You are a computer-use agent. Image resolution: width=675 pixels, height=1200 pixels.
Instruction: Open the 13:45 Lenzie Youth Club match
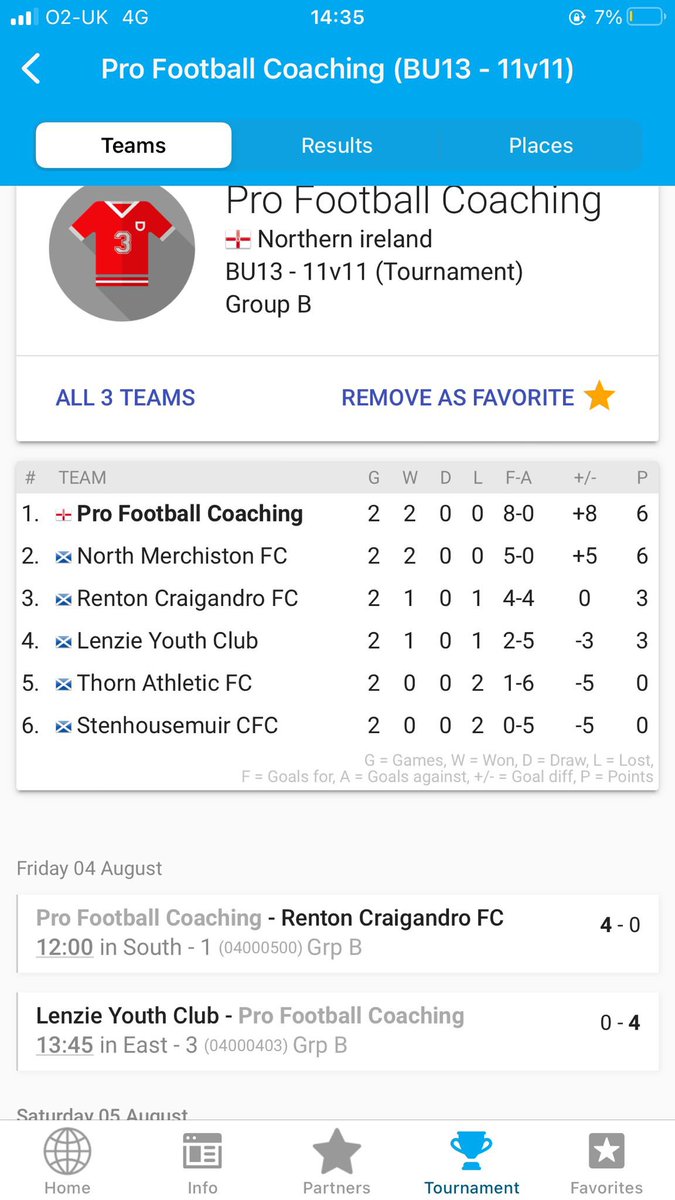pyautogui.click(x=338, y=1031)
